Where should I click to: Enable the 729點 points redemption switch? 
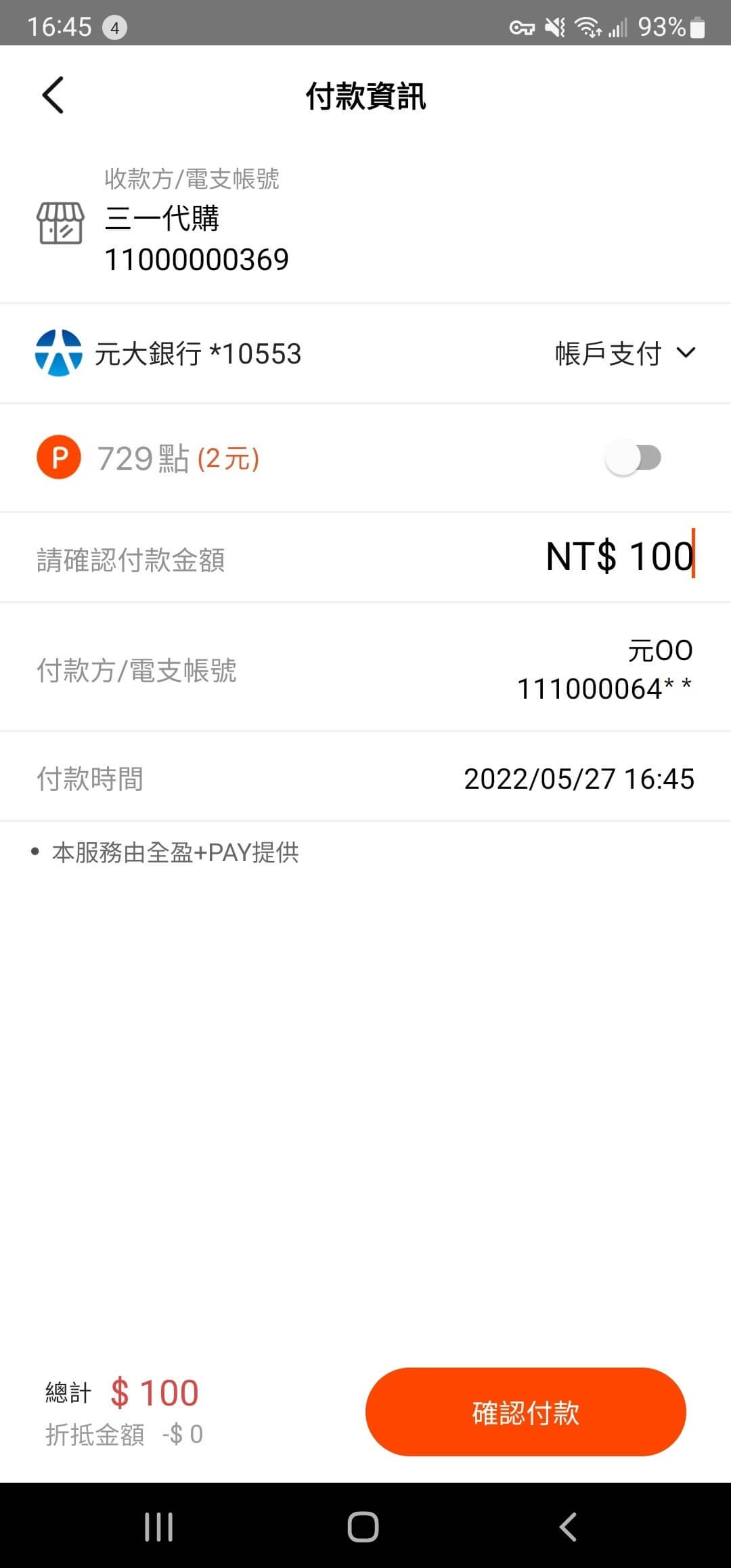[633, 458]
